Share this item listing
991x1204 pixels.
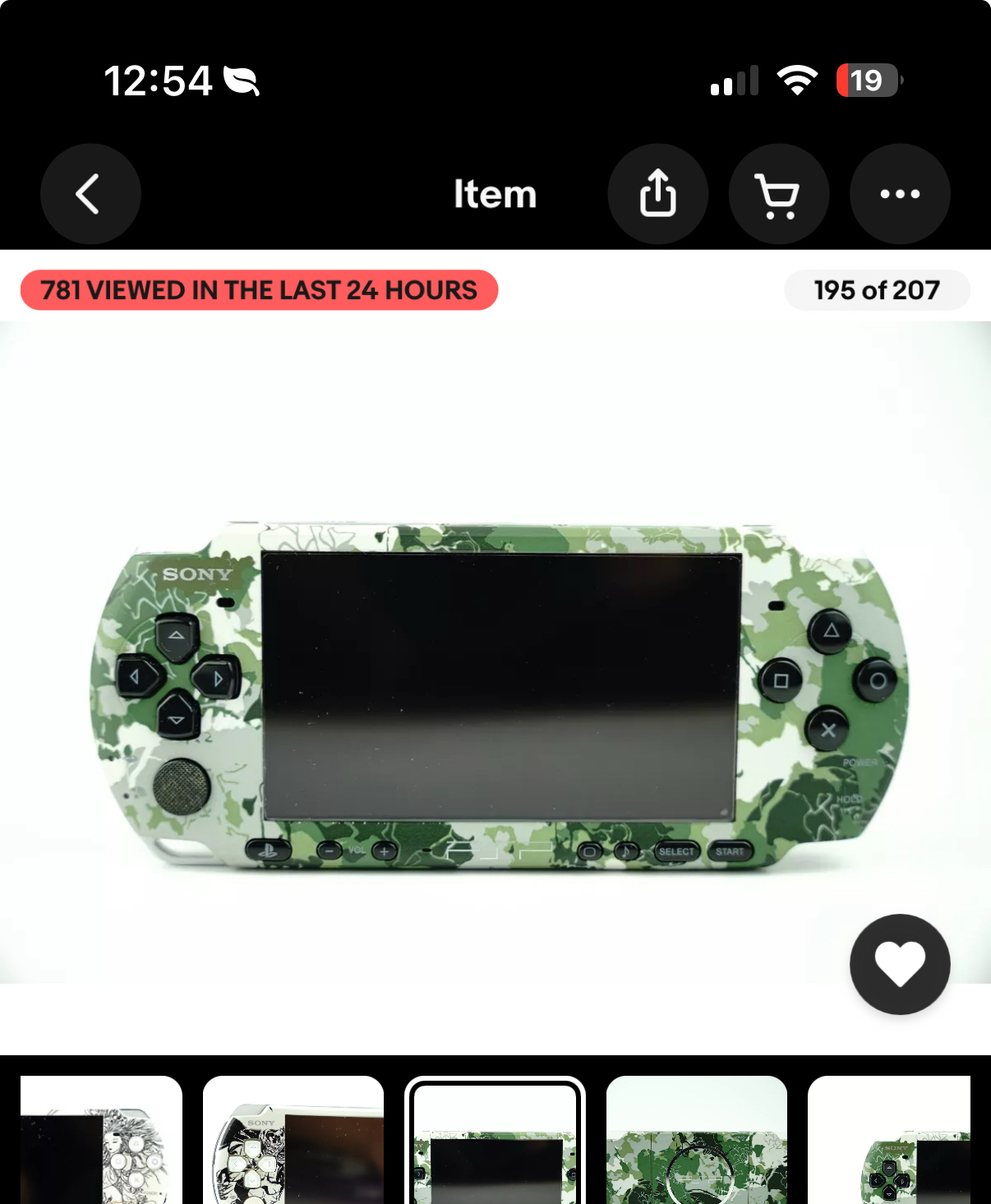point(657,194)
